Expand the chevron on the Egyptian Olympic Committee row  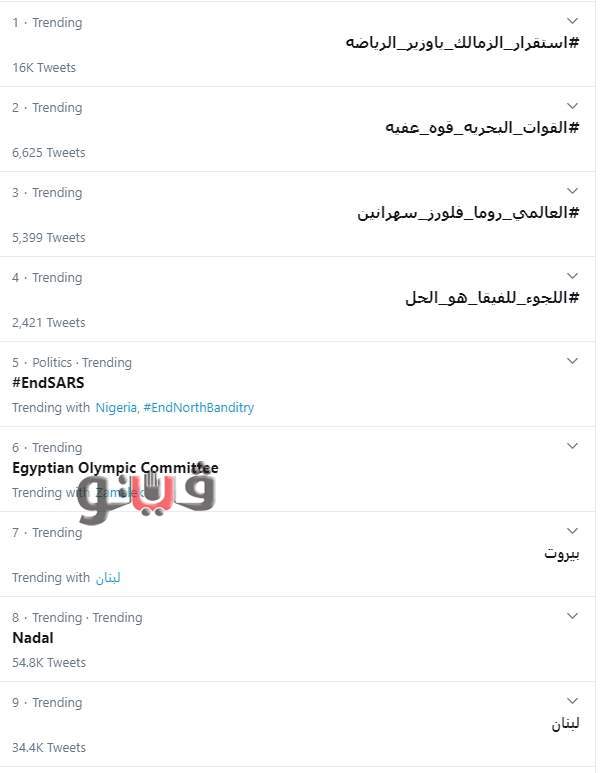pos(572,446)
